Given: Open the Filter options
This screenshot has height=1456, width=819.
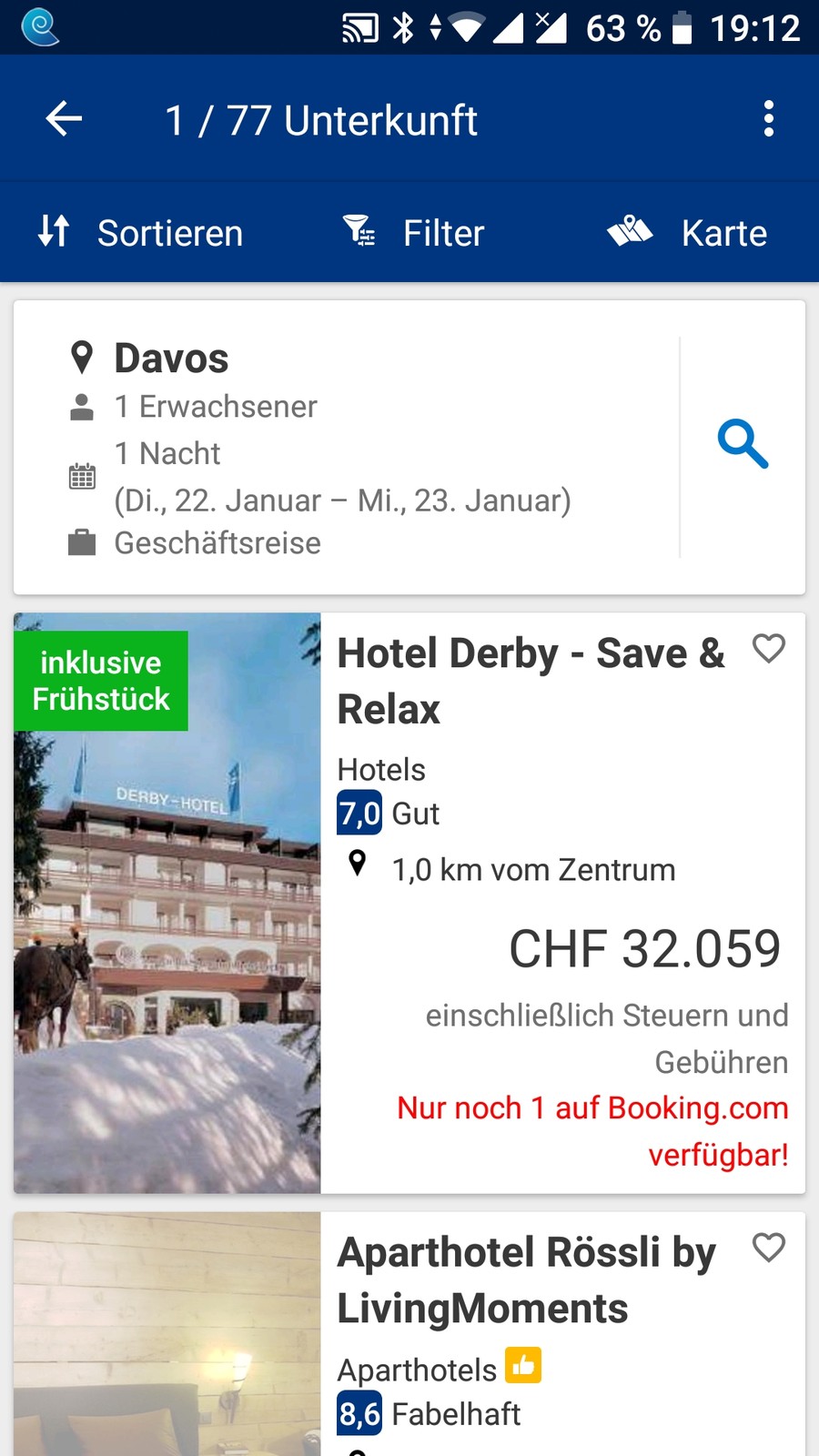Looking at the screenshot, I should 414,233.
